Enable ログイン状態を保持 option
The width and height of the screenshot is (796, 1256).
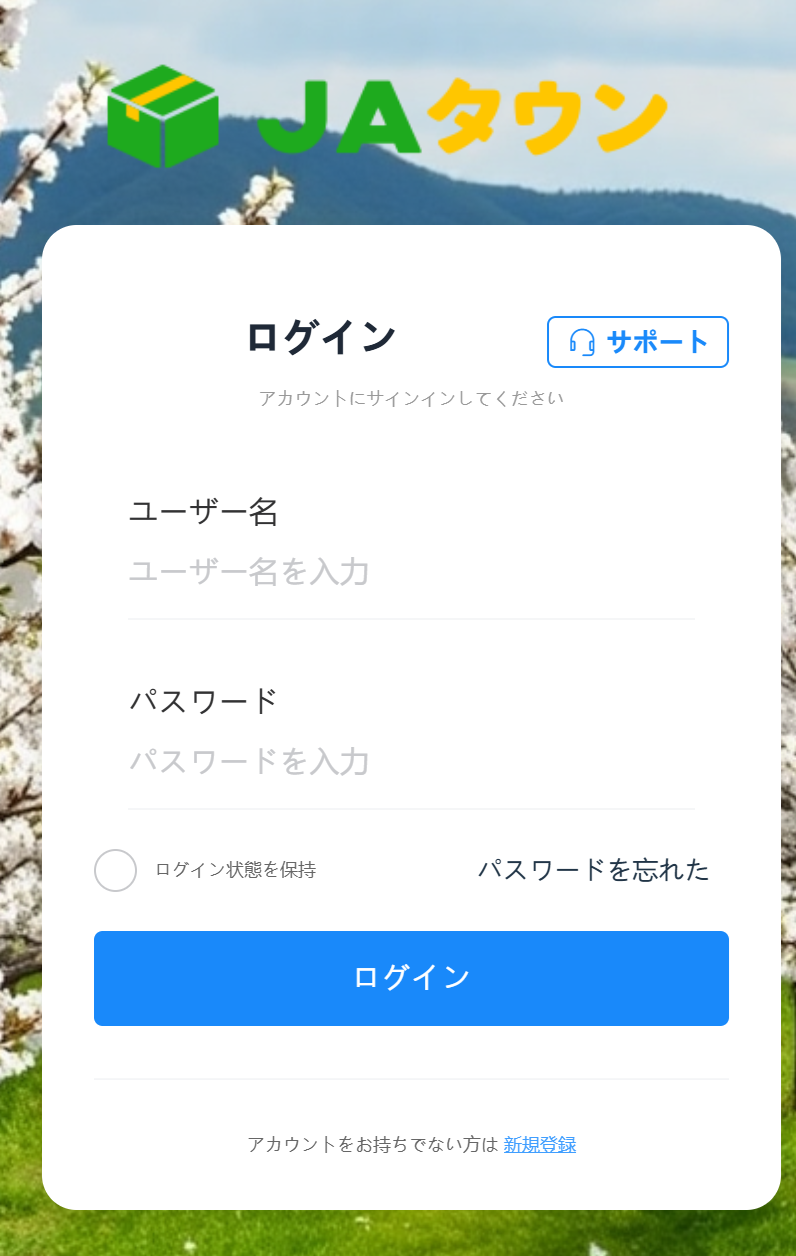[116, 870]
